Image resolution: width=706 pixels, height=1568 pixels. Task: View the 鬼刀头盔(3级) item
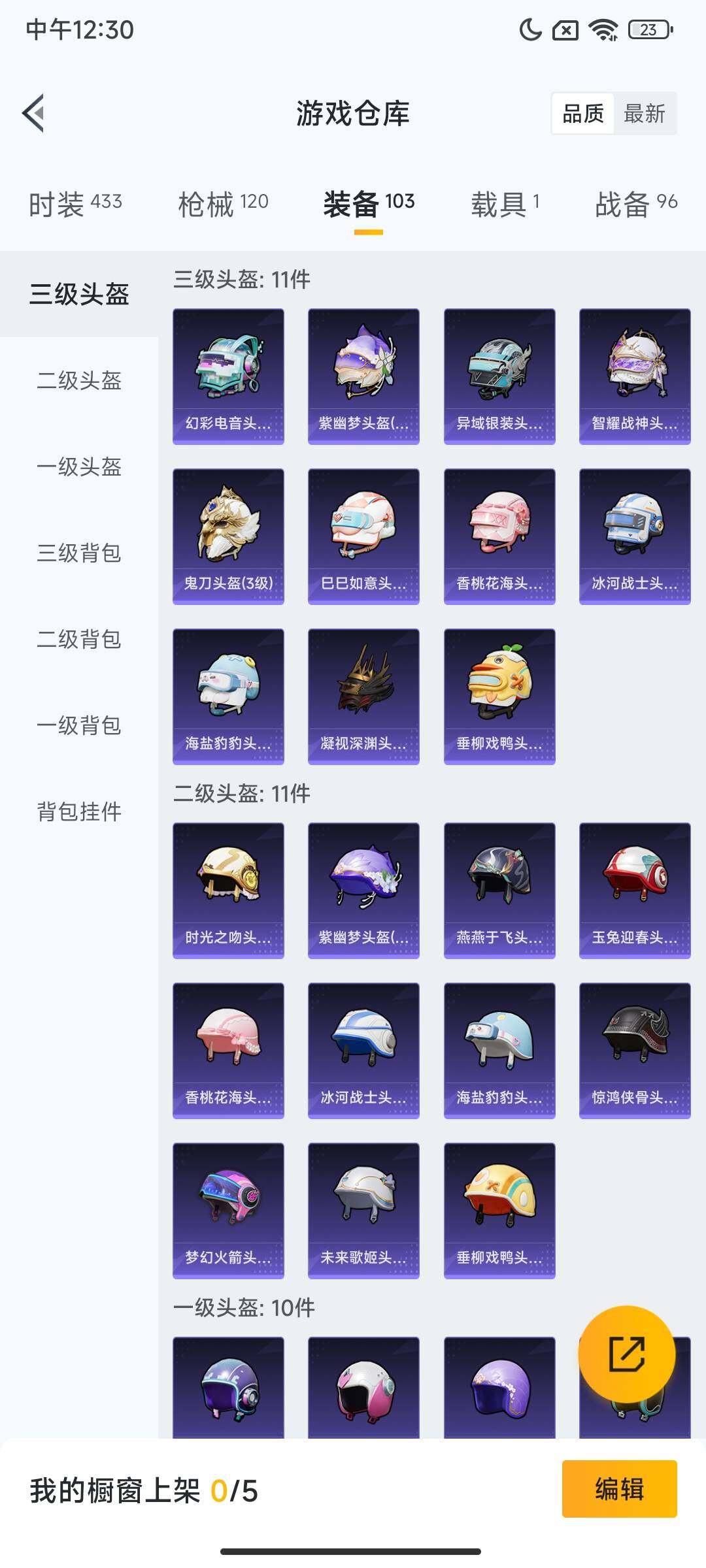(228, 536)
